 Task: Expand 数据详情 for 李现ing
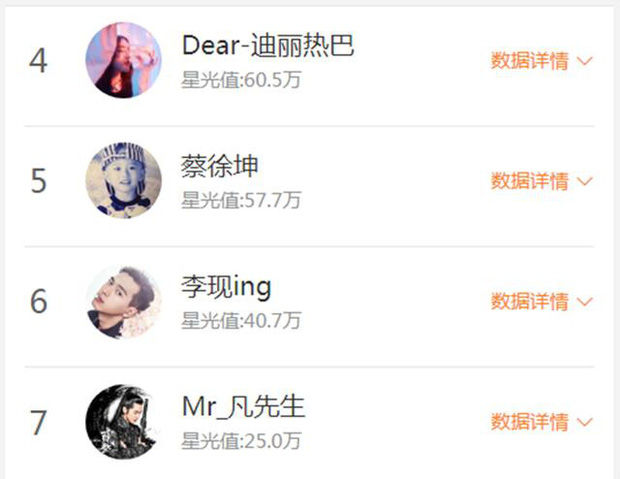(541, 301)
